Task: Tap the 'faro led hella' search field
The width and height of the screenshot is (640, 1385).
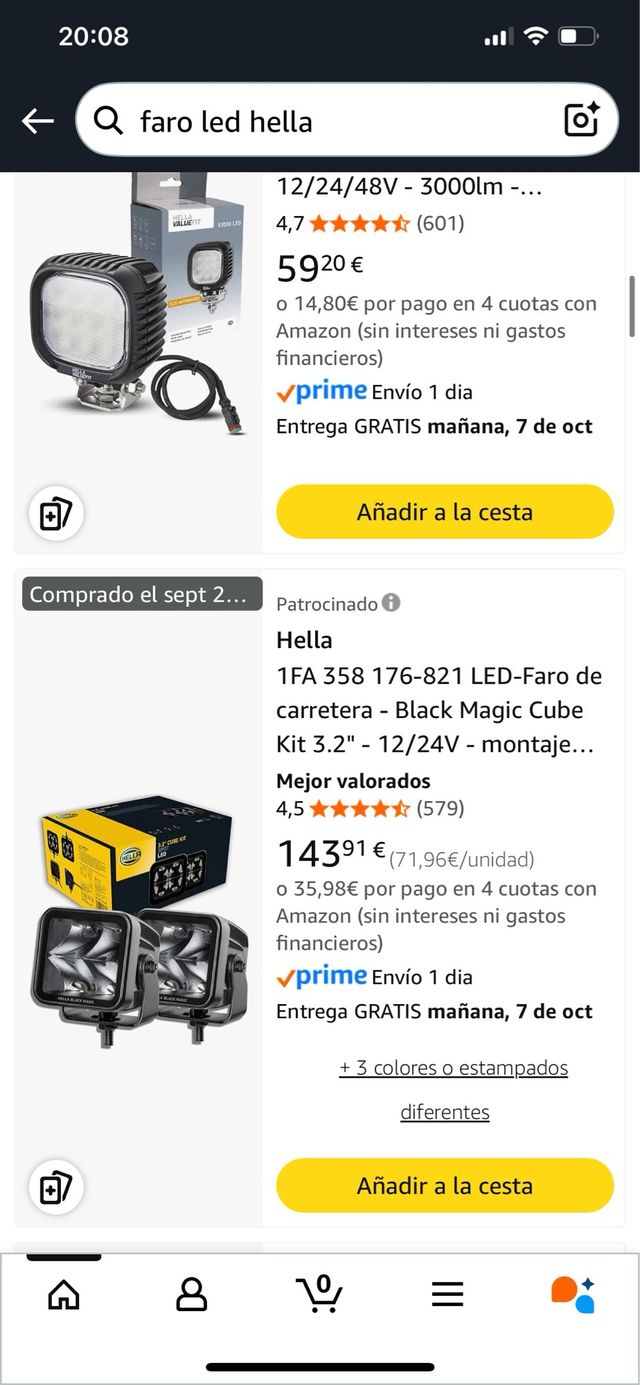Action: [330, 122]
